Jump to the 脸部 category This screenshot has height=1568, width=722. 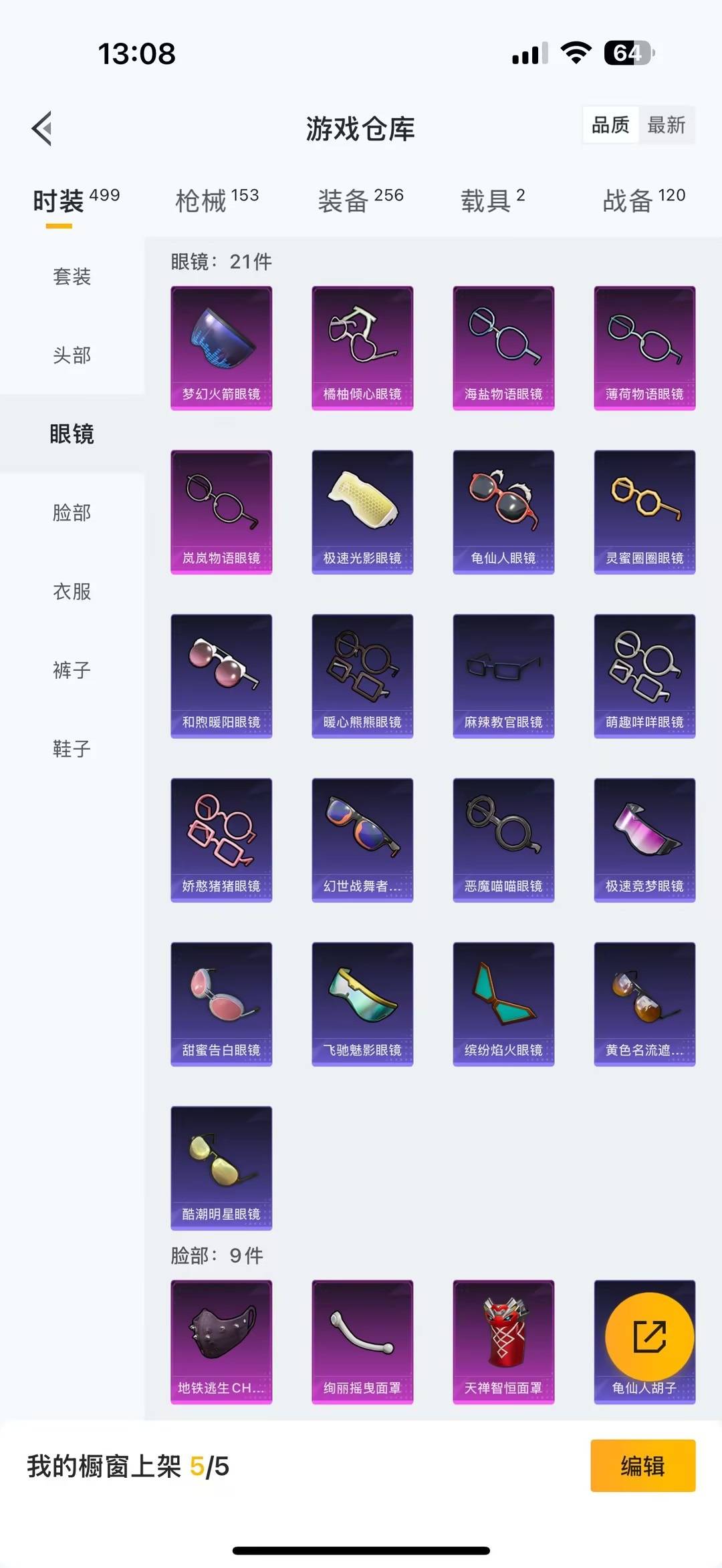click(x=72, y=513)
